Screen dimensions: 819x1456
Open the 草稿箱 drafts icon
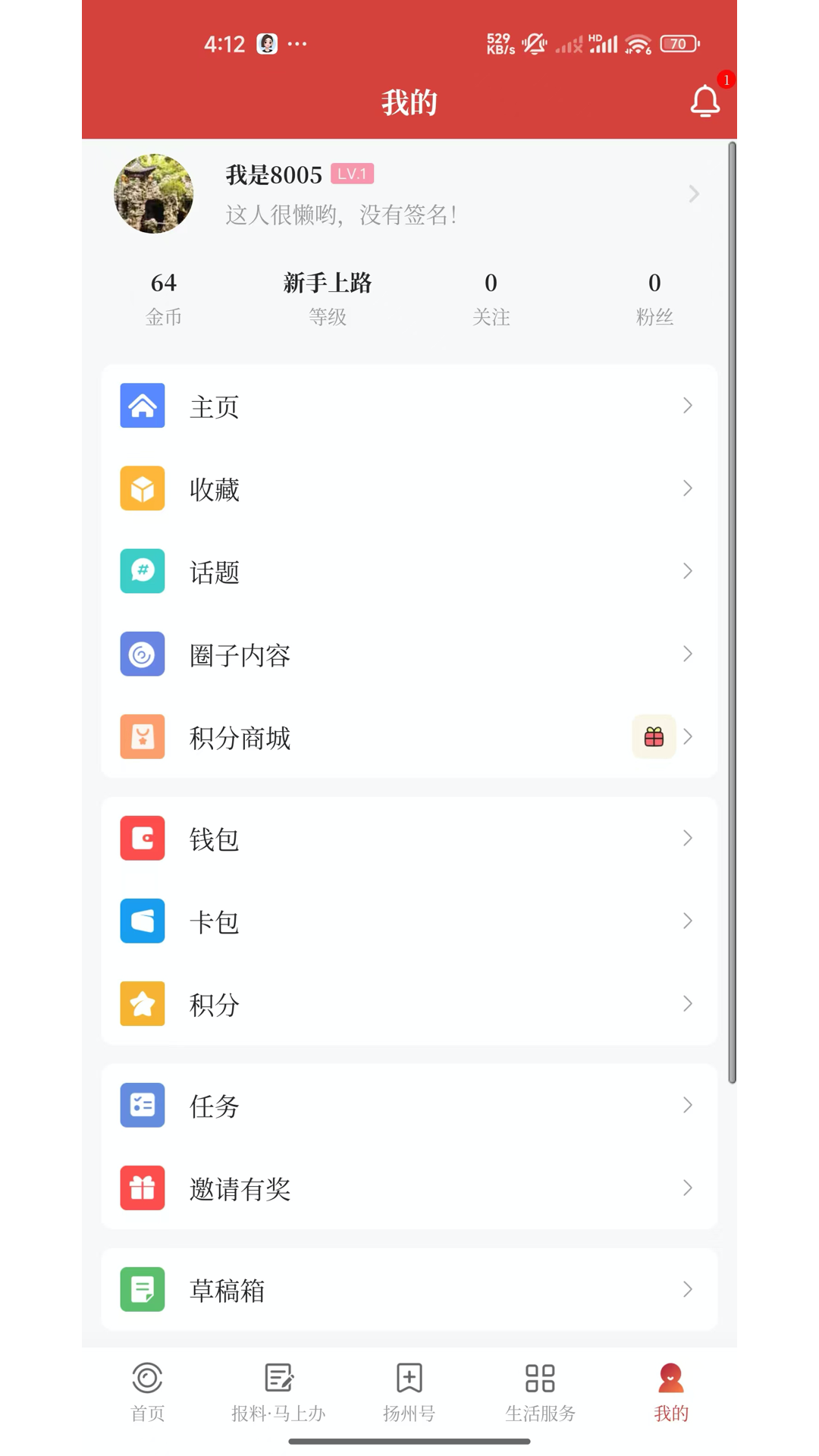(142, 1290)
